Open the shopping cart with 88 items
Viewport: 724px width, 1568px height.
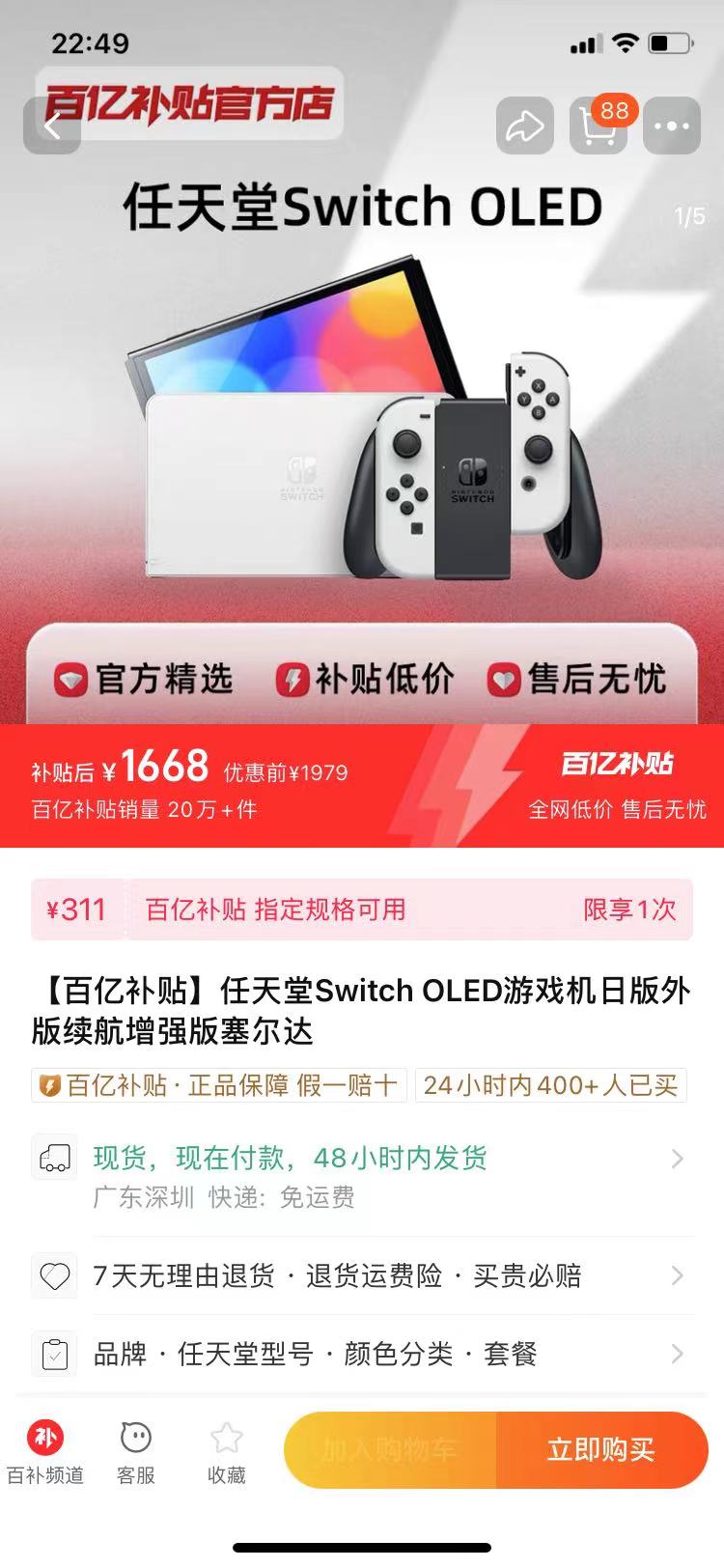[x=599, y=126]
